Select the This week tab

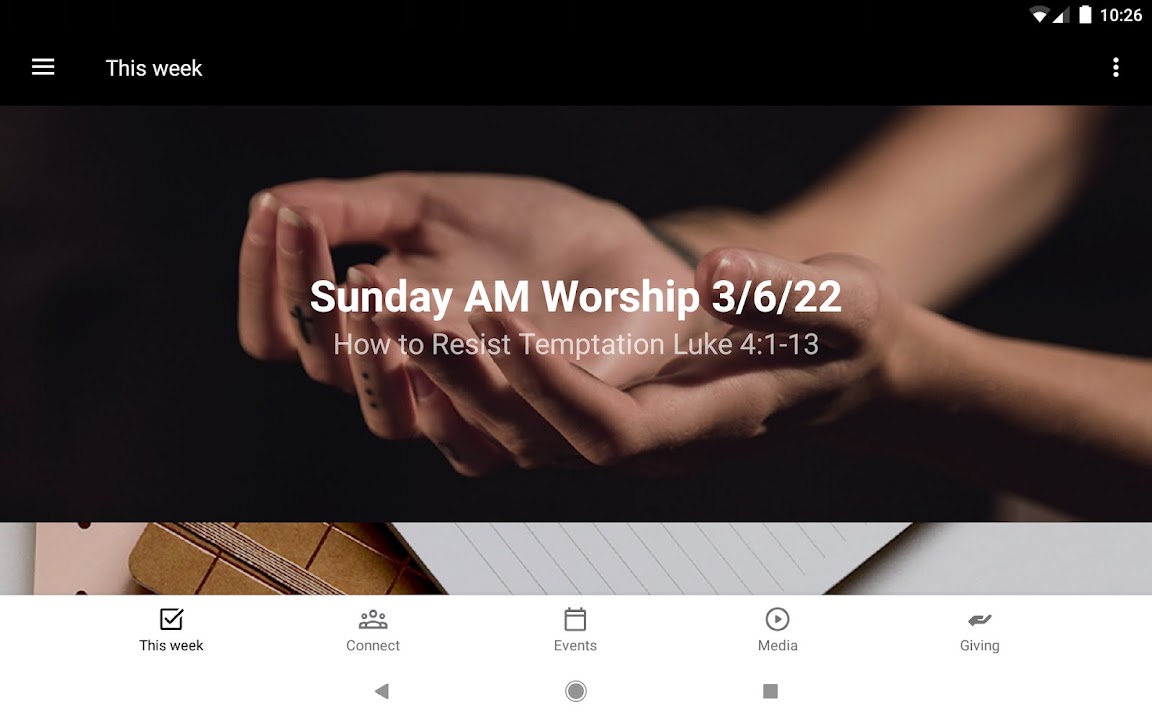pyautogui.click(x=171, y=630)
